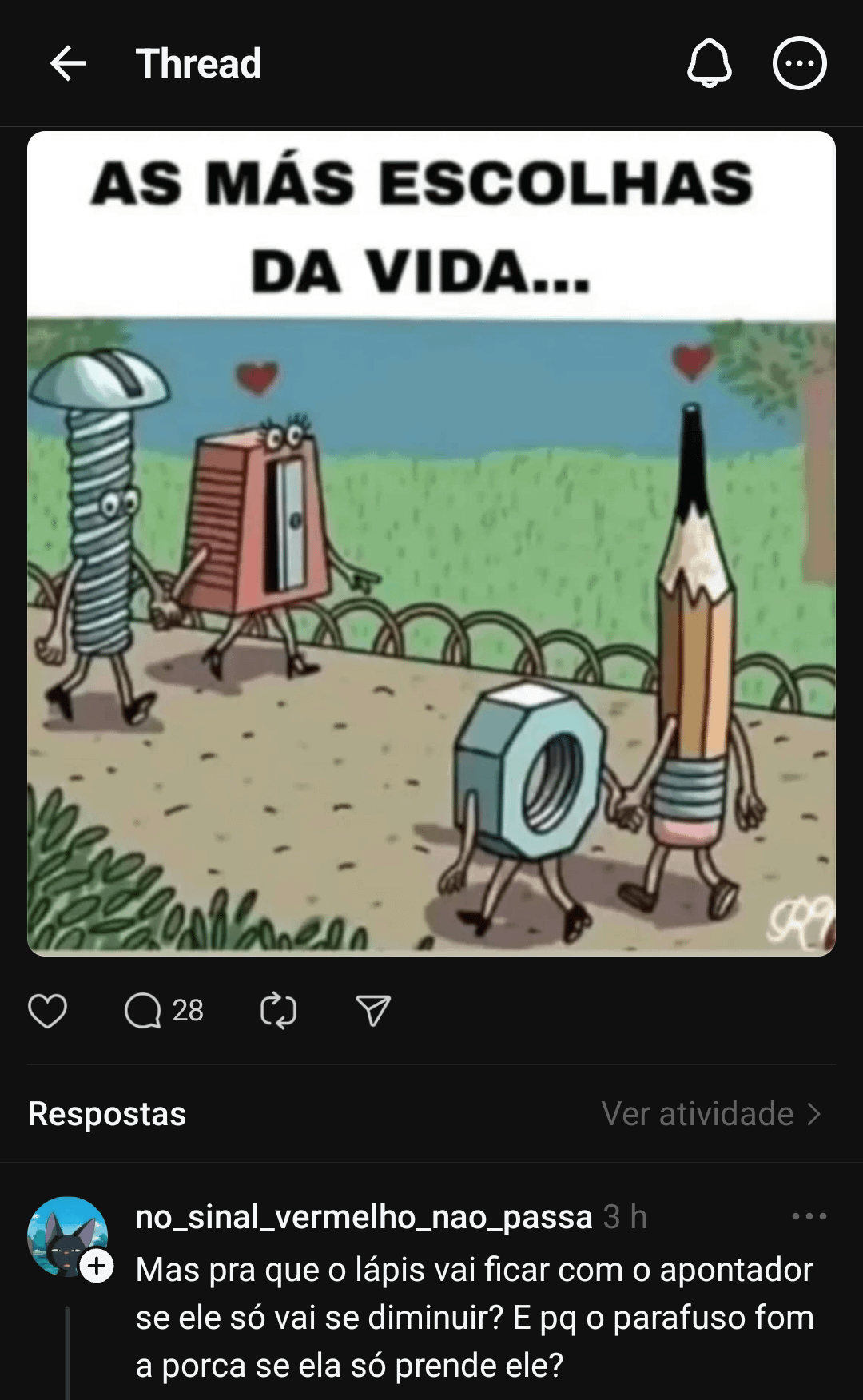Screen dimensions: 863x1400
Task: Go back from the Thread screen
Action: (68, 63)
